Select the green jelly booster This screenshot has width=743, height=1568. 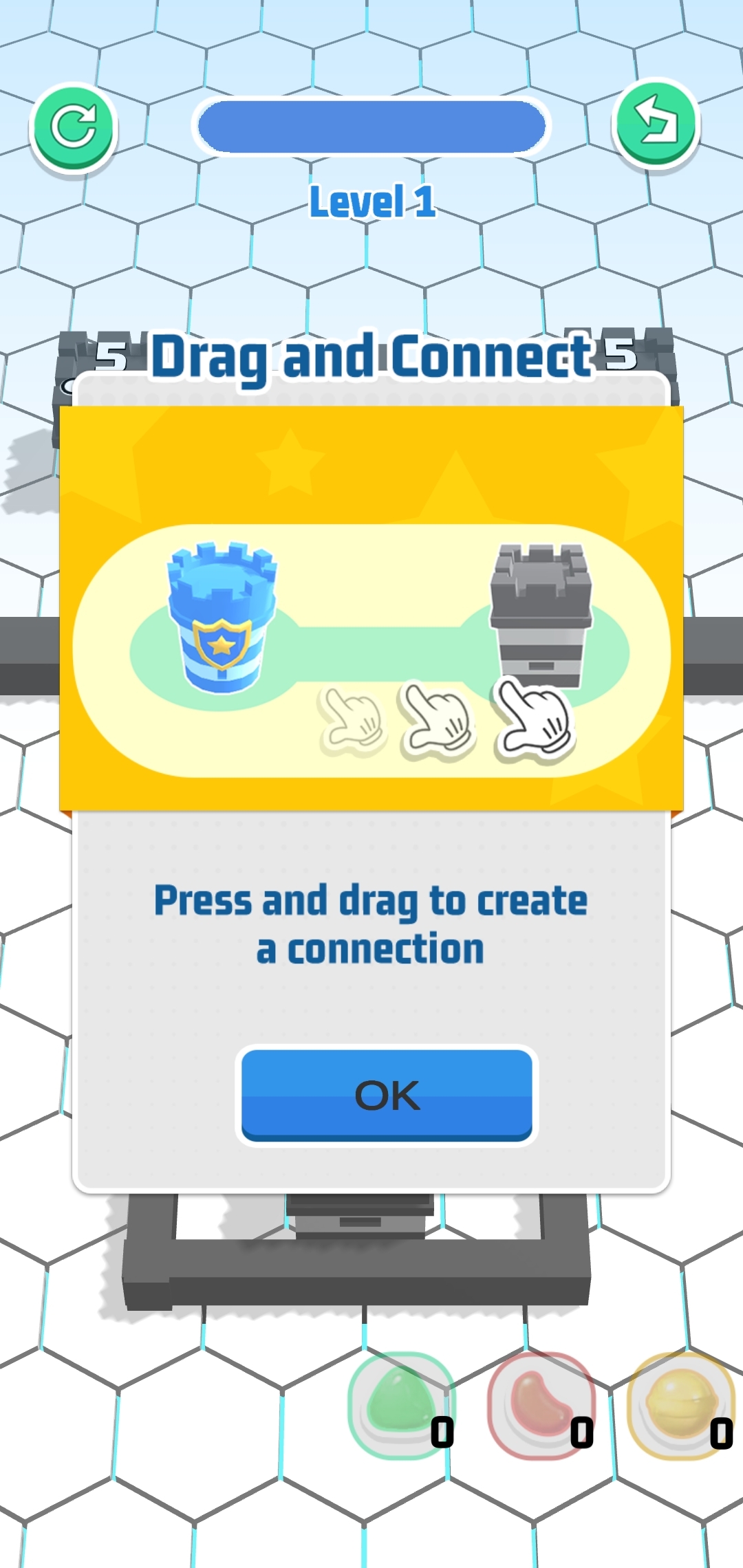(401, 1404)
